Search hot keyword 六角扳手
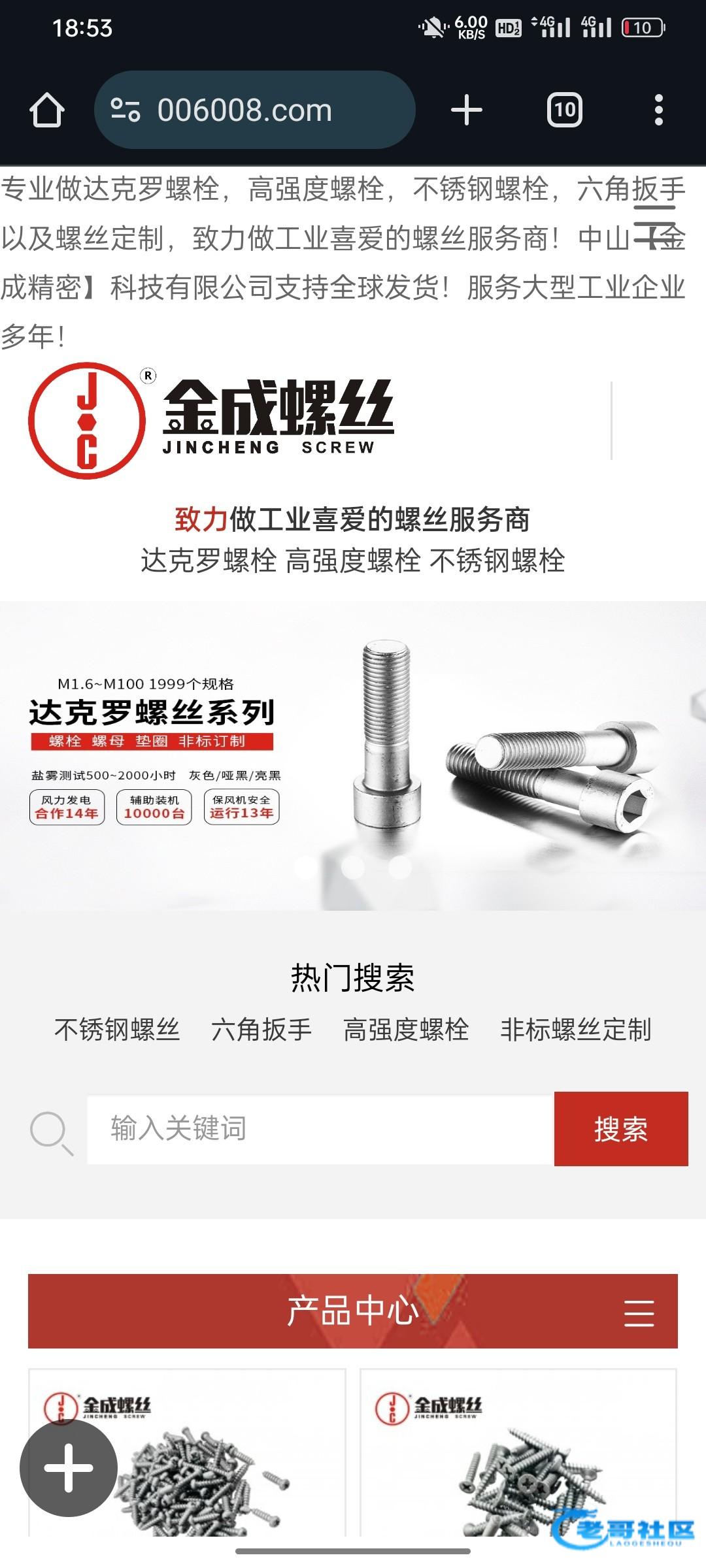Viewport: 706px width, 1568px height. pyautogui.click(x=261, y=1030)
